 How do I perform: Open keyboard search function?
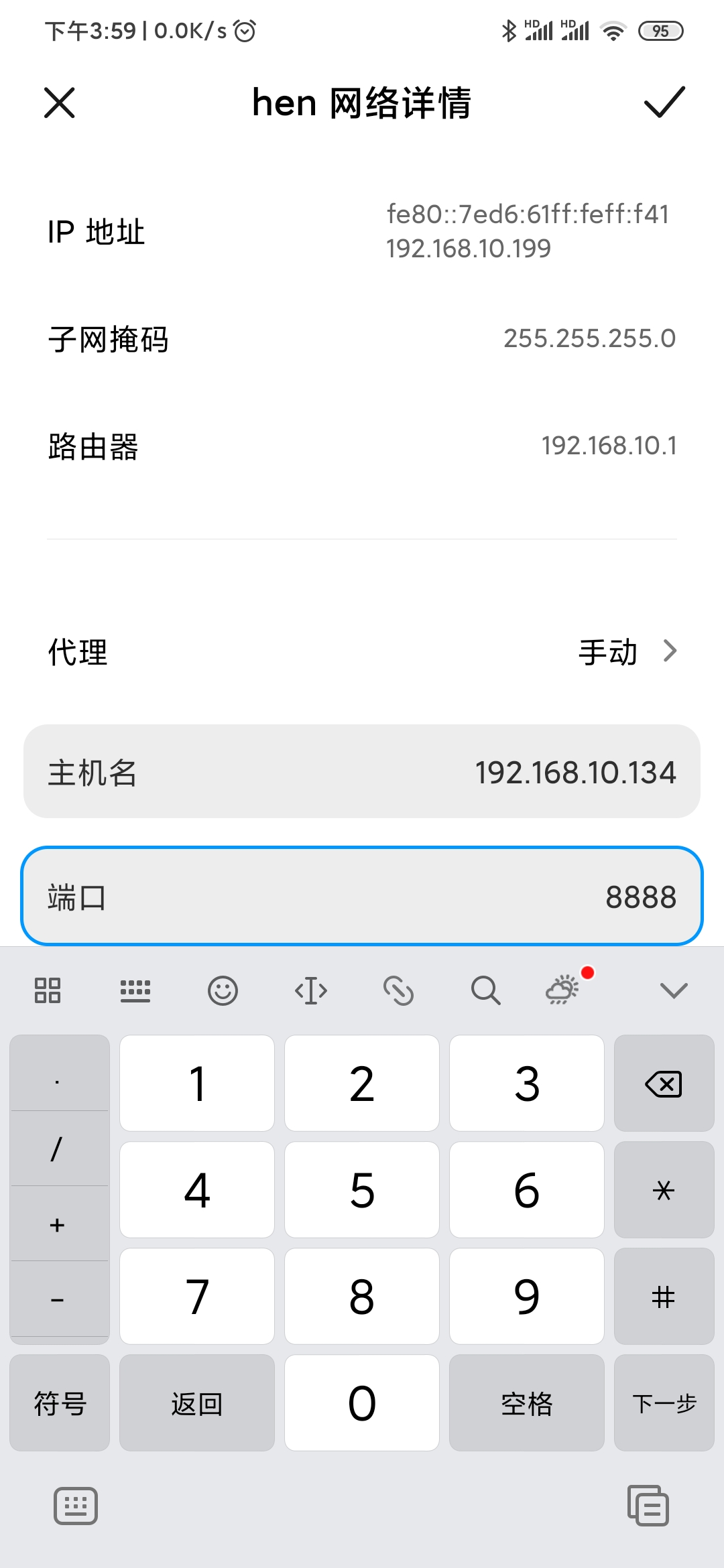[485, 990]
